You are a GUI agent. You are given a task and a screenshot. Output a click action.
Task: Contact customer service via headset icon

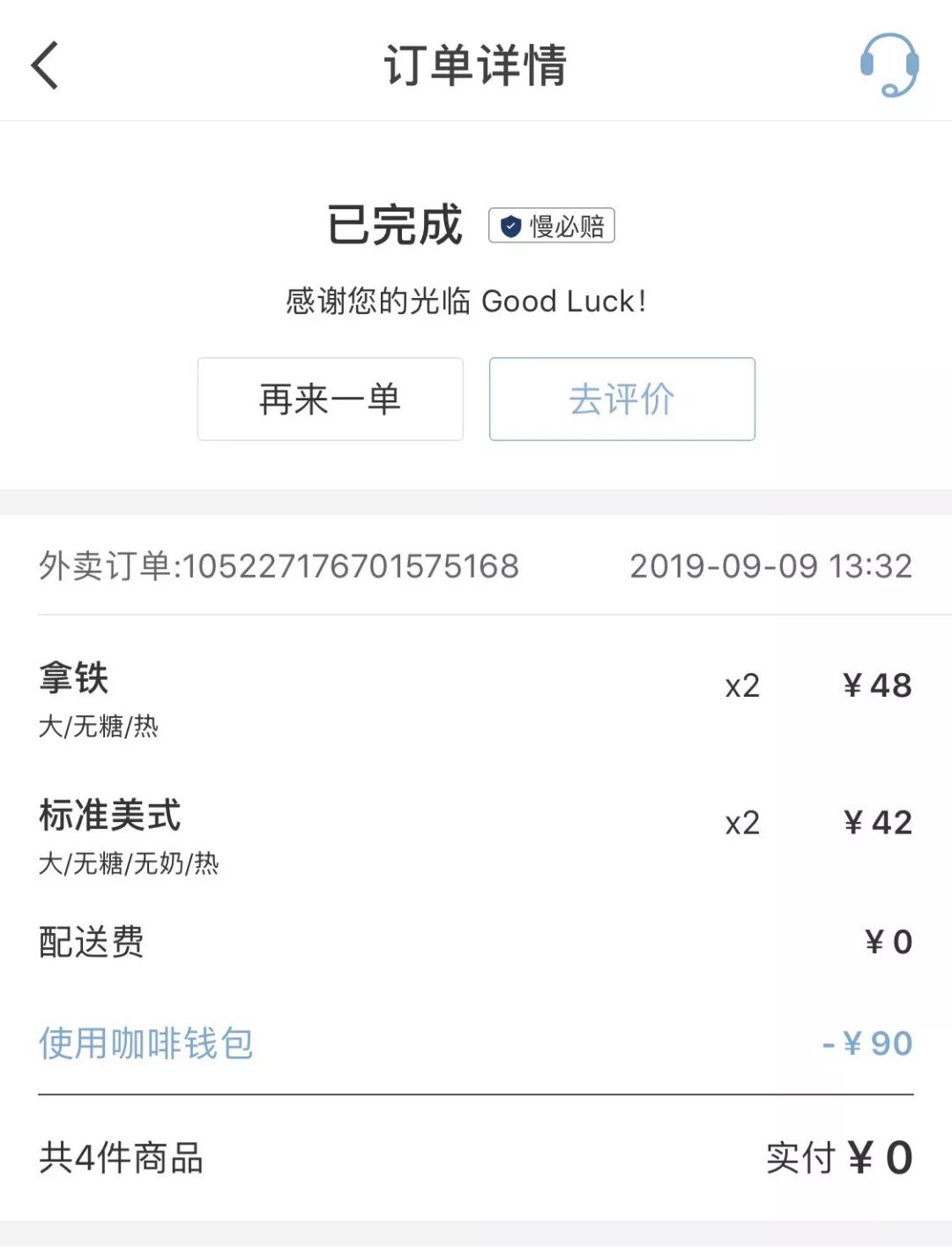(889, 65)
